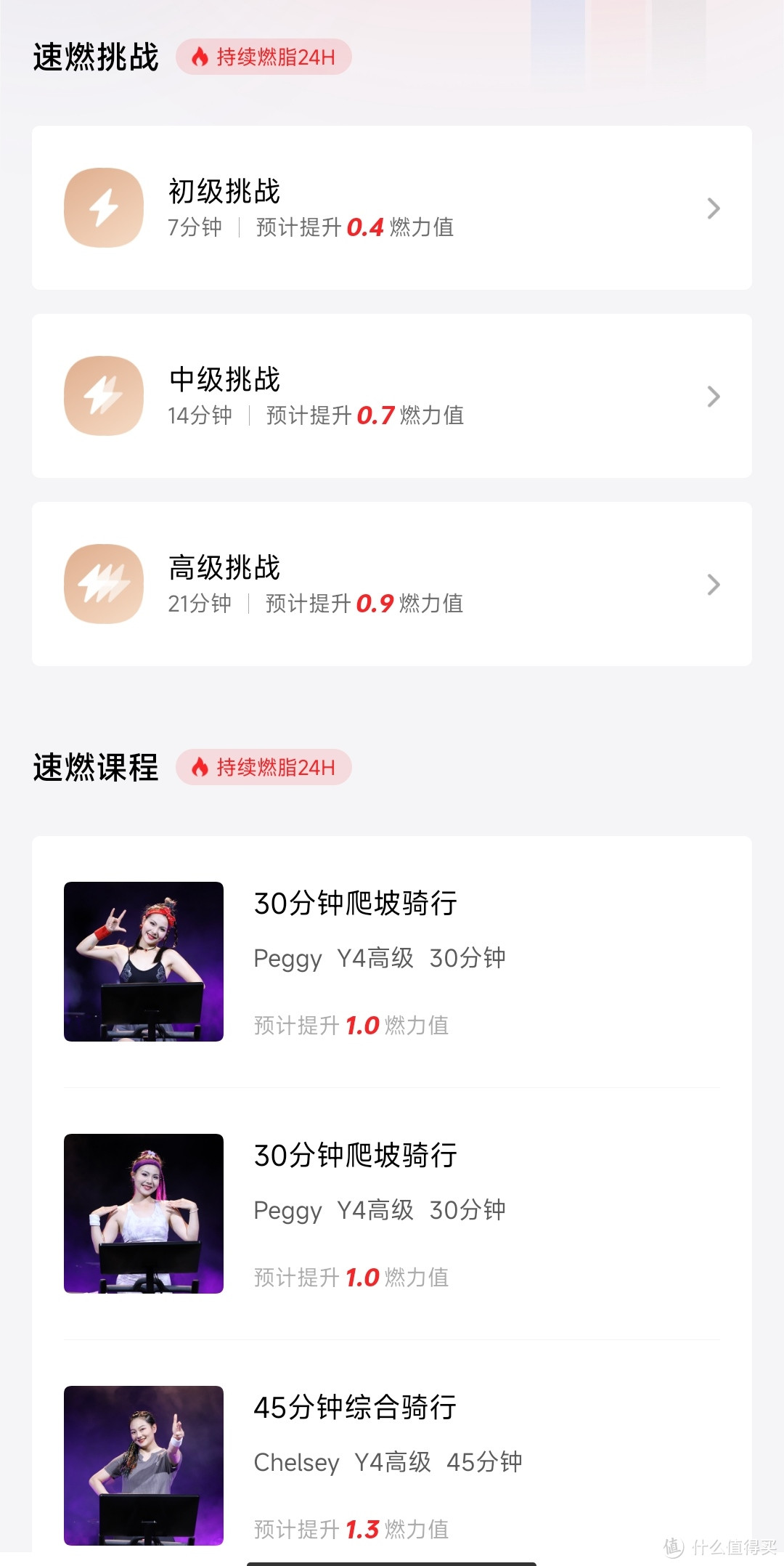Click the double lightning icon for 中级挑战
Screen dimensions: 784x1566
[x=102, y=397]
